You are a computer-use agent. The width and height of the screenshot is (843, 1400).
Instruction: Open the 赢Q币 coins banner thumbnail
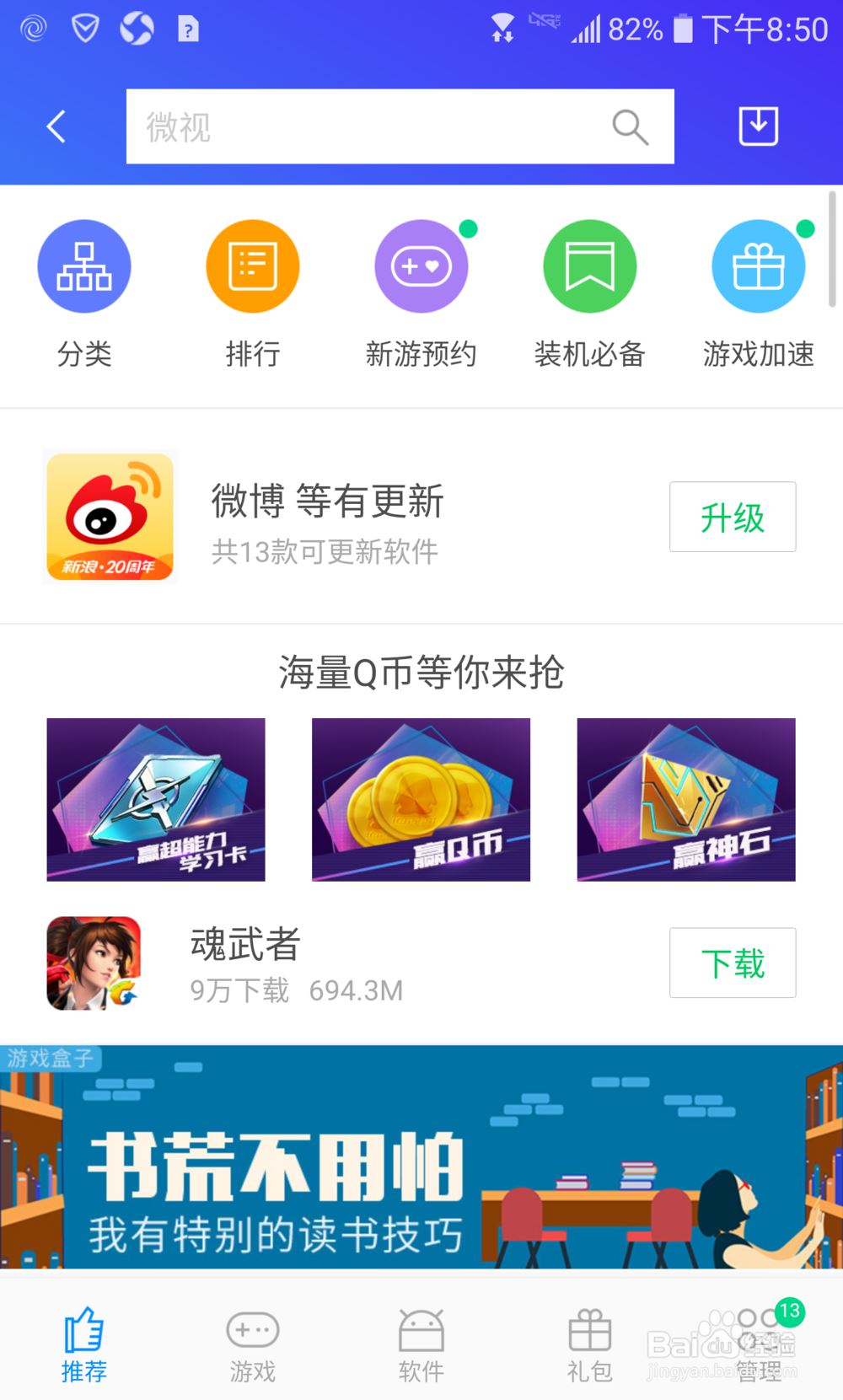420,799
